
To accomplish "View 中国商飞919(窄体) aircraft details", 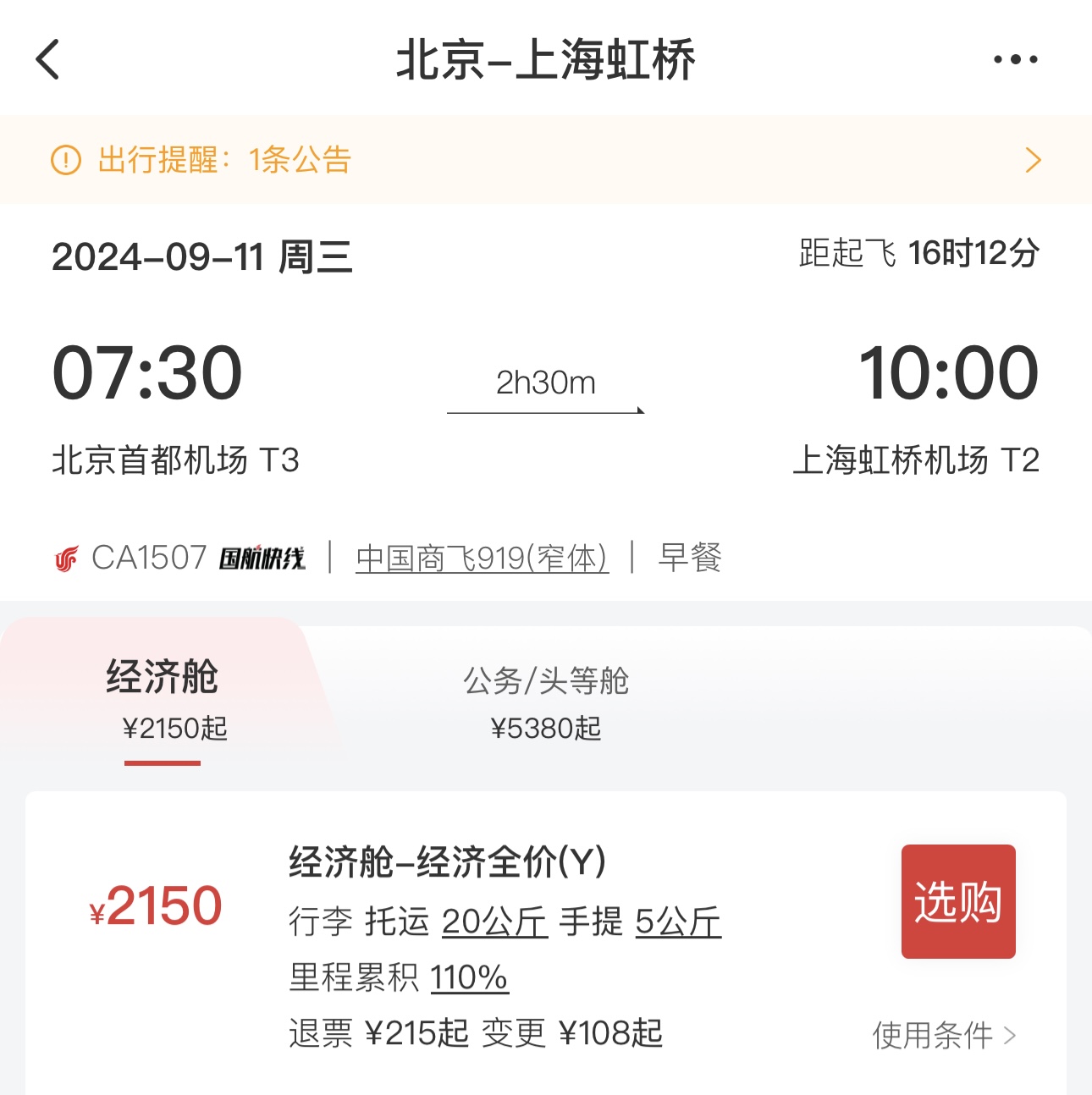I will [482, 559].
